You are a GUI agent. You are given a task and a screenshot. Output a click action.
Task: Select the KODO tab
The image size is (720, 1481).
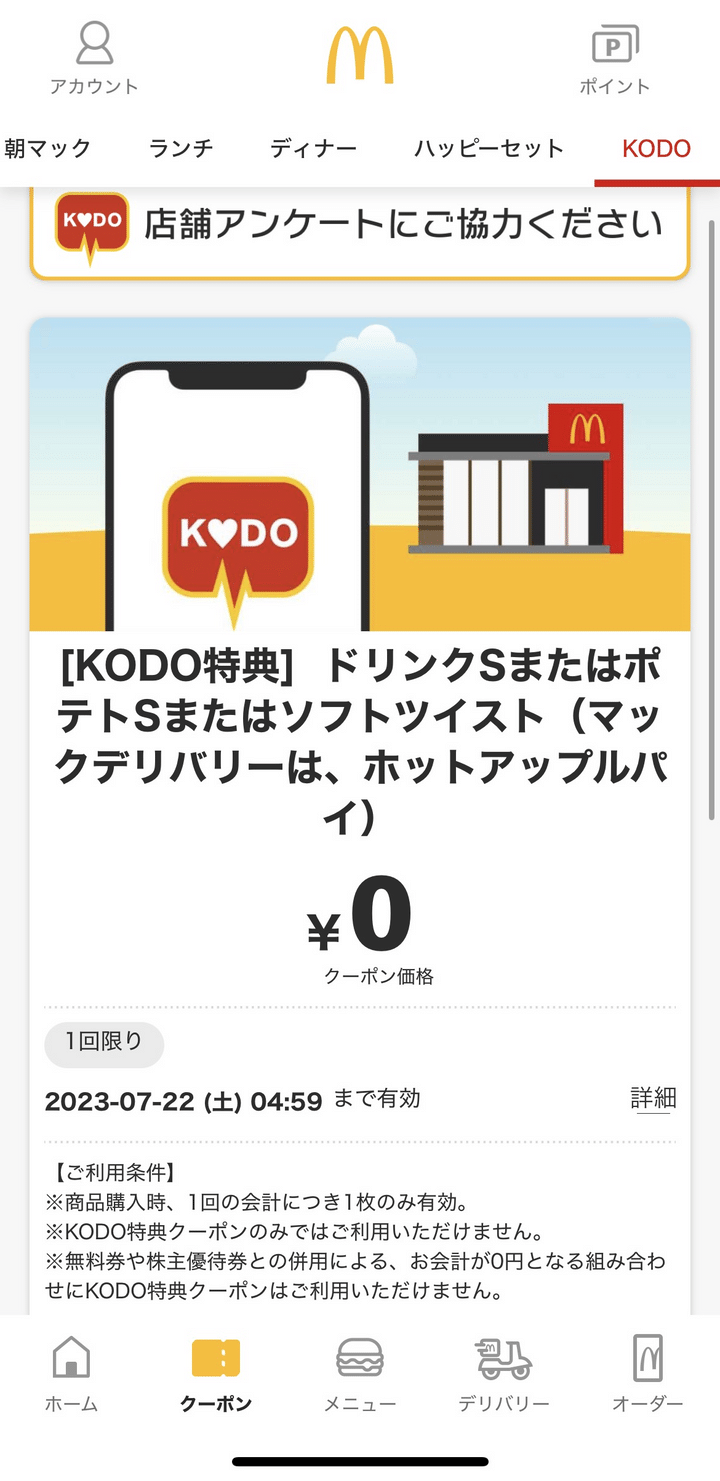656,149
